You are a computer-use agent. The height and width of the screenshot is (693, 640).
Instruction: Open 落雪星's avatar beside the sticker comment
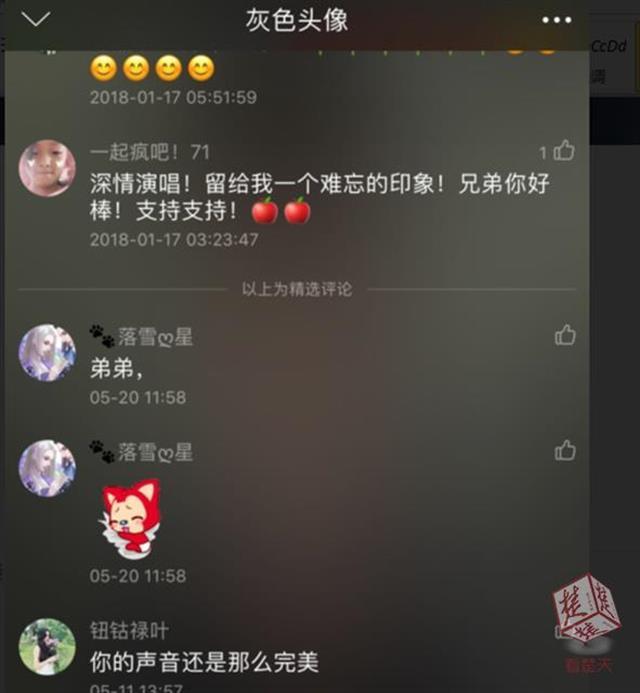[47, 468]
